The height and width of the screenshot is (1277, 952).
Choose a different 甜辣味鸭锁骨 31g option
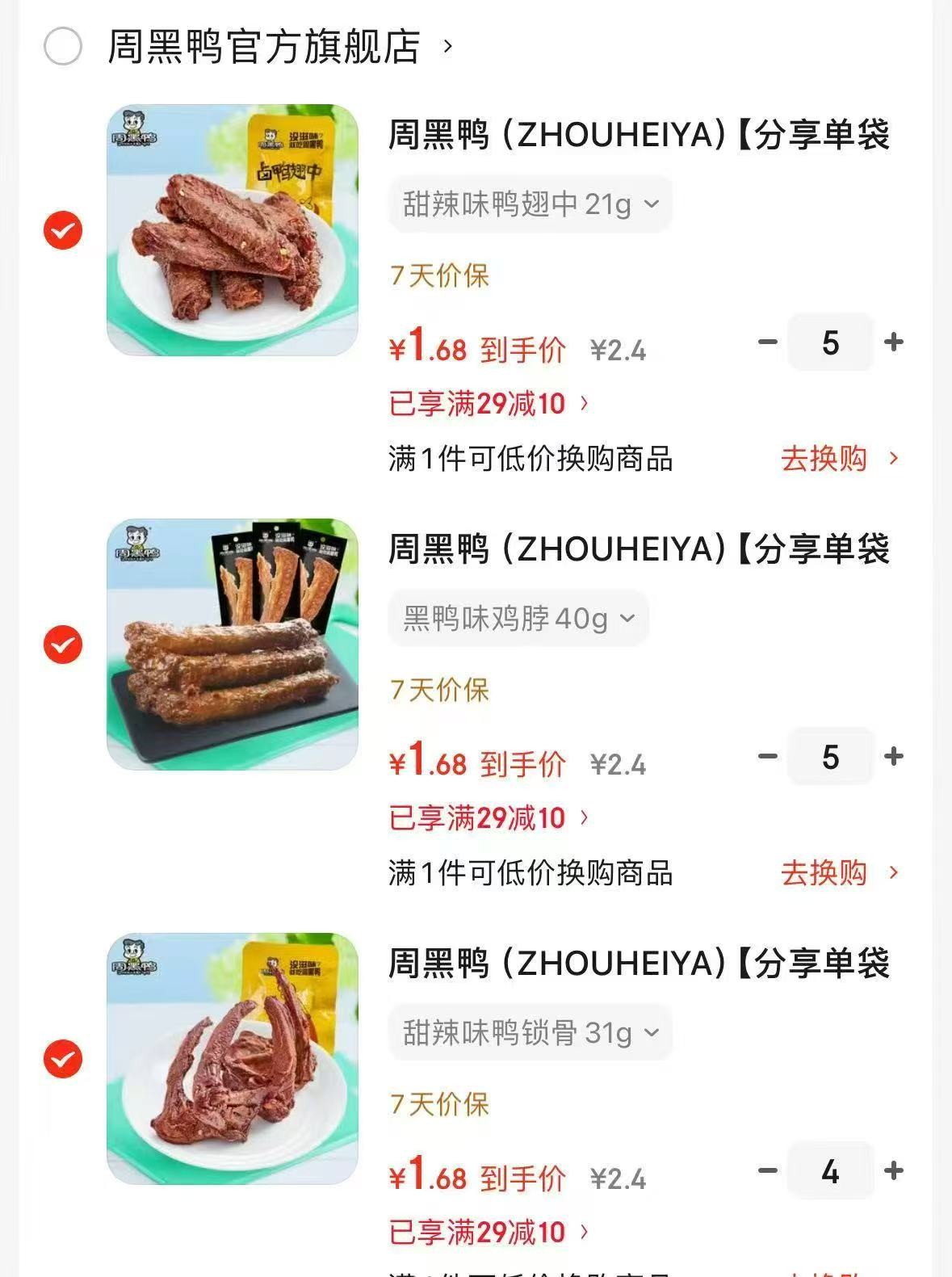[530, 1033]
